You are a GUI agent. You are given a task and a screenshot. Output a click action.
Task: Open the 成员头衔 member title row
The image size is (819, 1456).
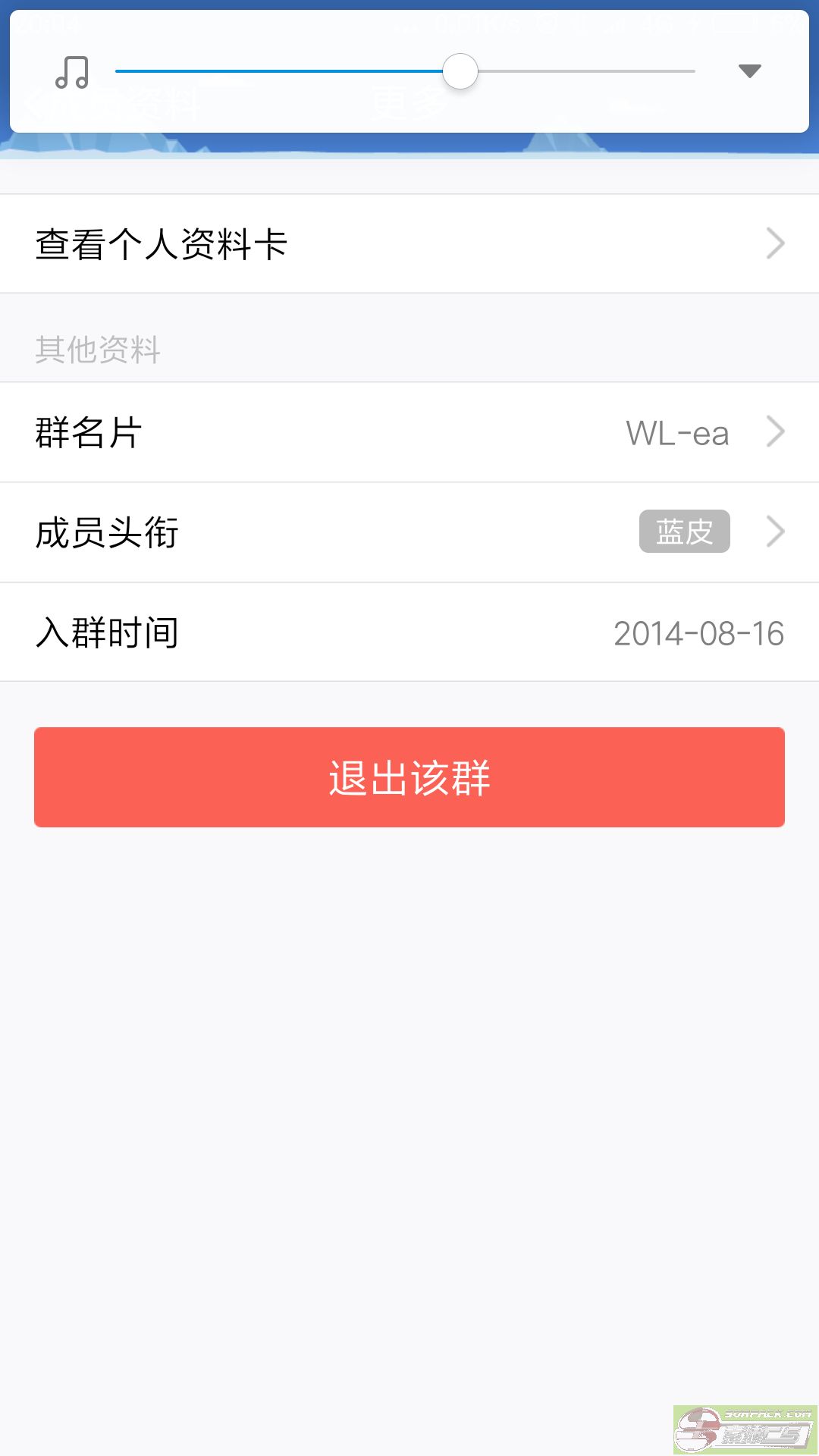click(409, 532)
